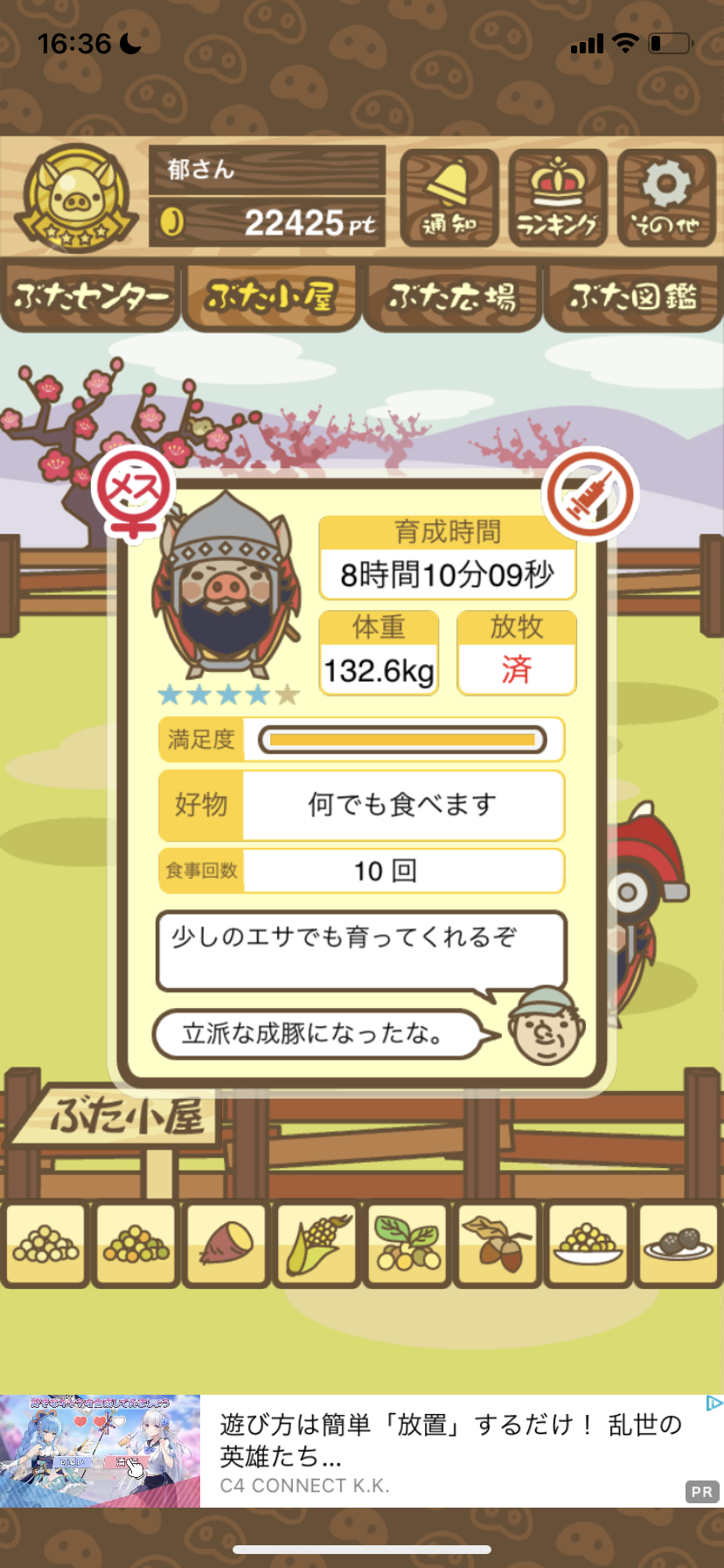The width and height of the screenshot is (724, 1568).
Task: Select the dark truffle plate feed
Action: point(679,1244)
